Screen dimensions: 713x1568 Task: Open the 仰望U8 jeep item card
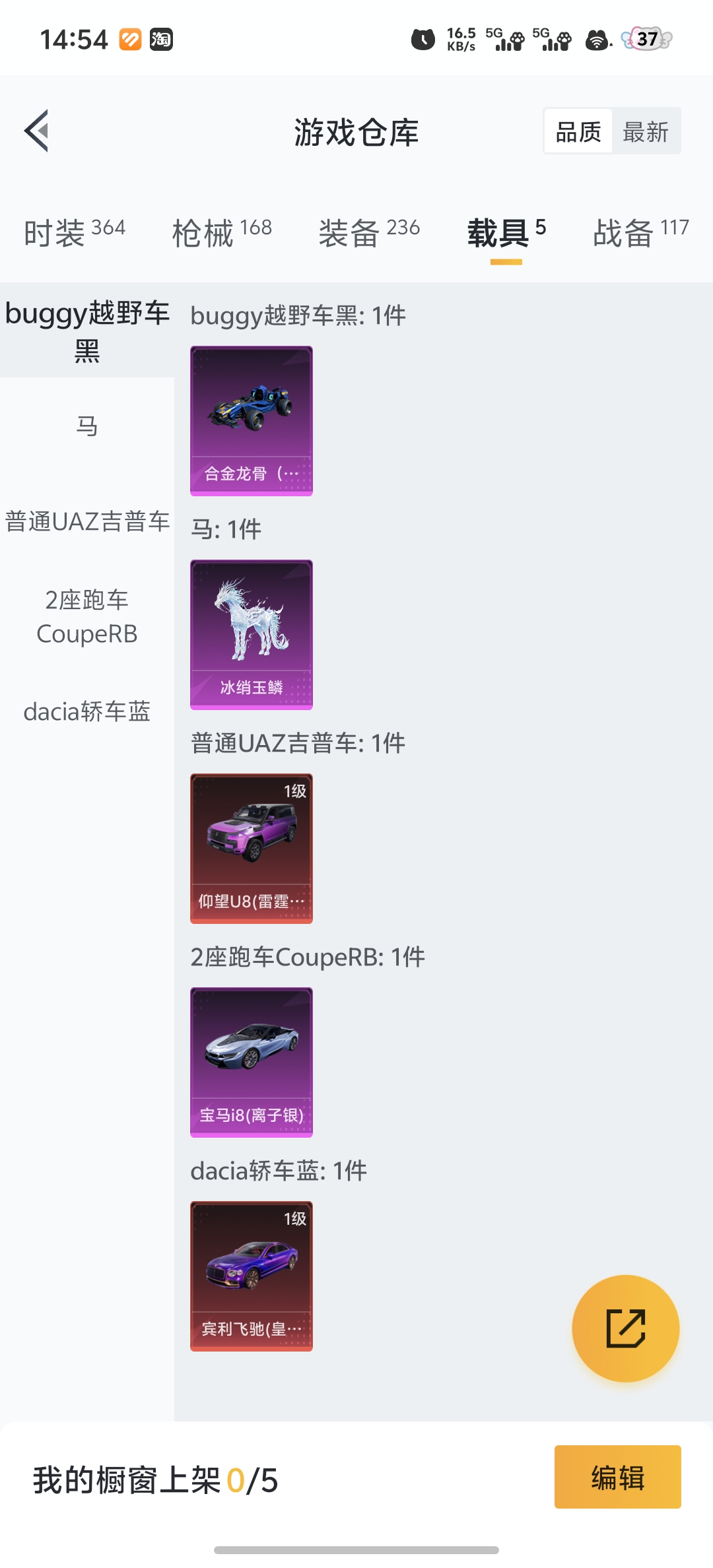point(251,849)
